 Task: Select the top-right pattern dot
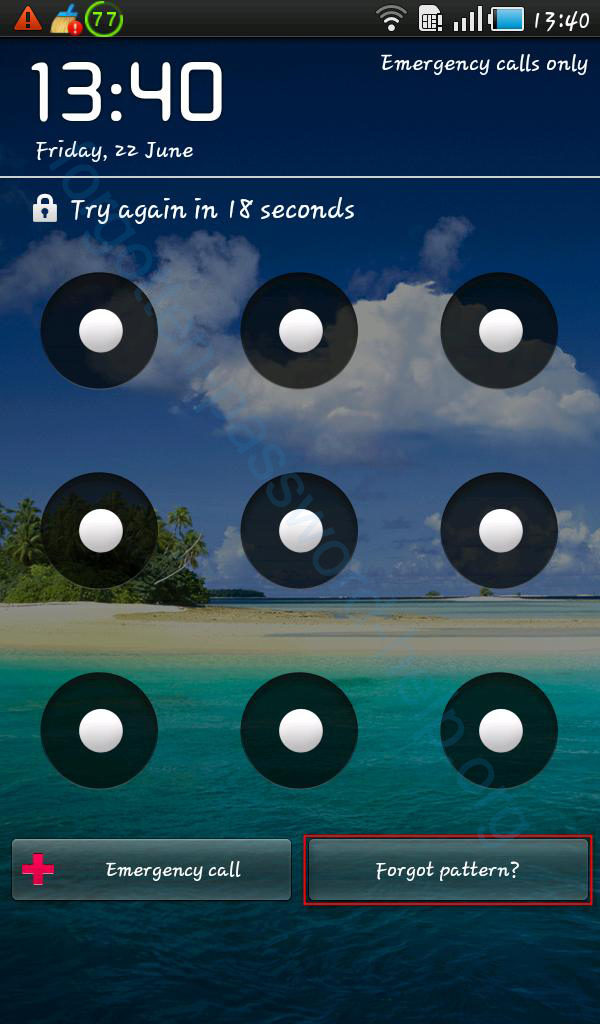tap(499, 330)
